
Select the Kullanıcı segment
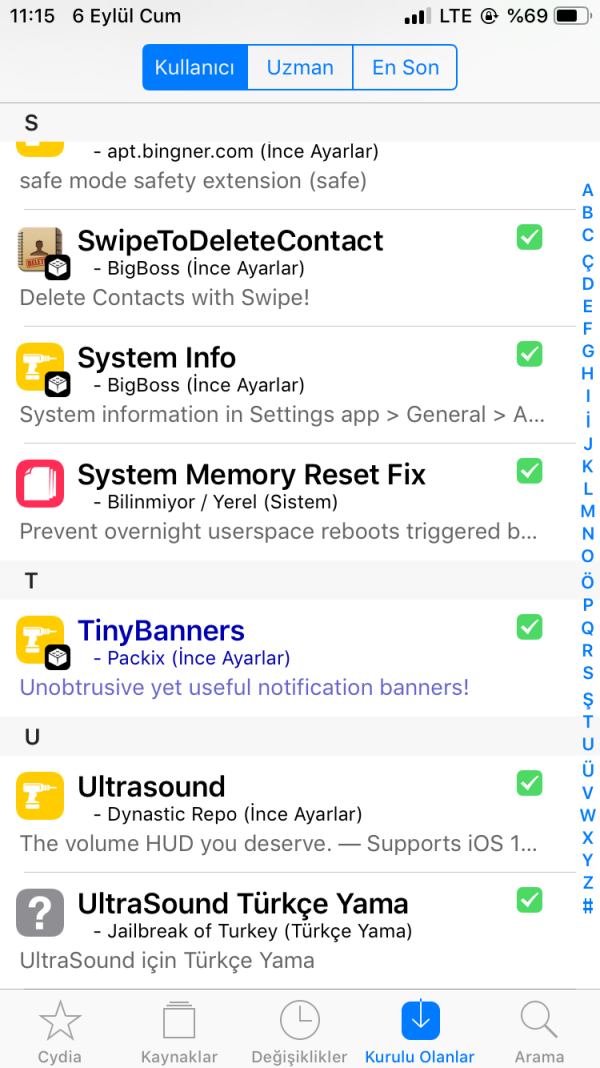point(195,68)
